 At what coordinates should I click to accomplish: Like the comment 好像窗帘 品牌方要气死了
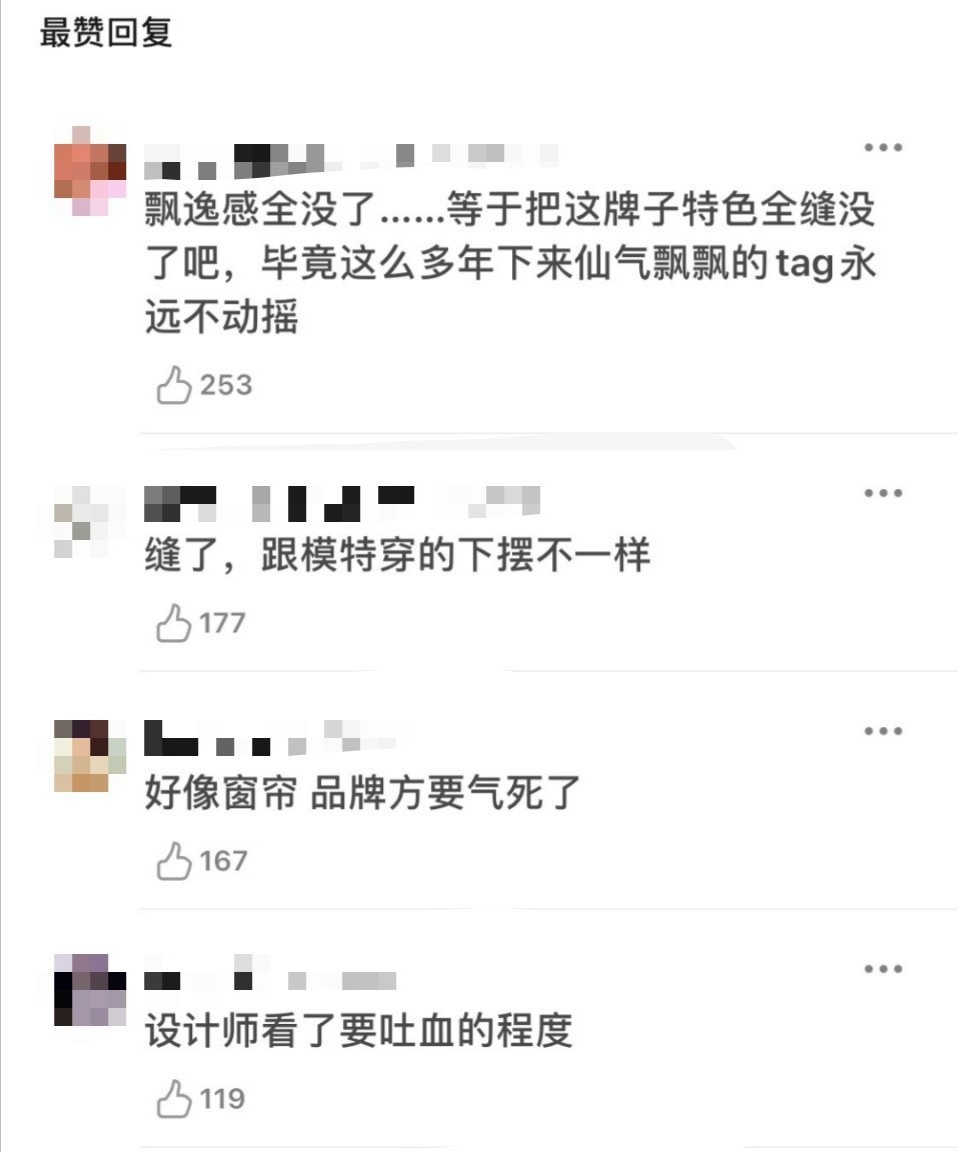173,861
